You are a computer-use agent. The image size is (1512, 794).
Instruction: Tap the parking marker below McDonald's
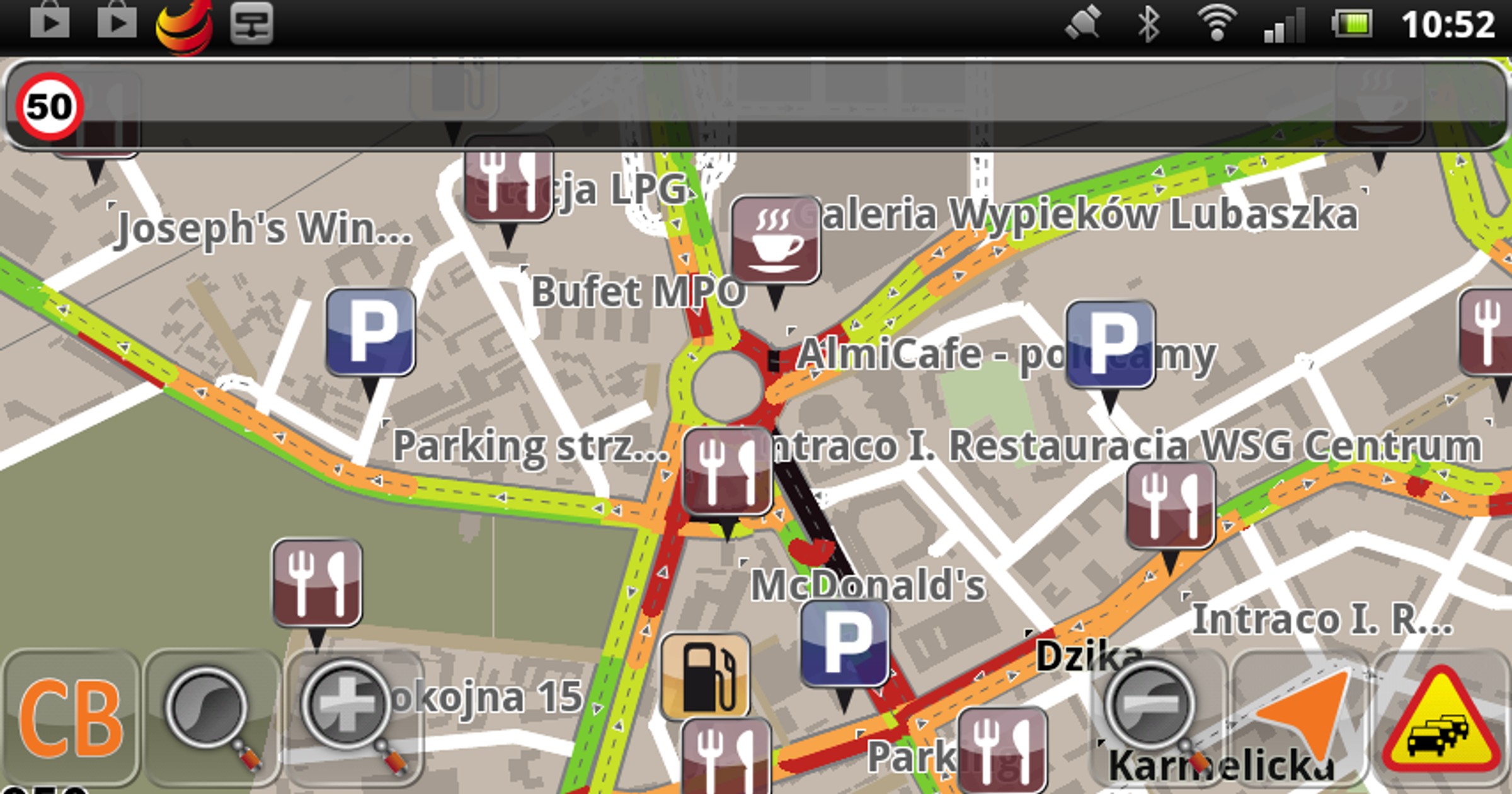[x=845, y=644]
